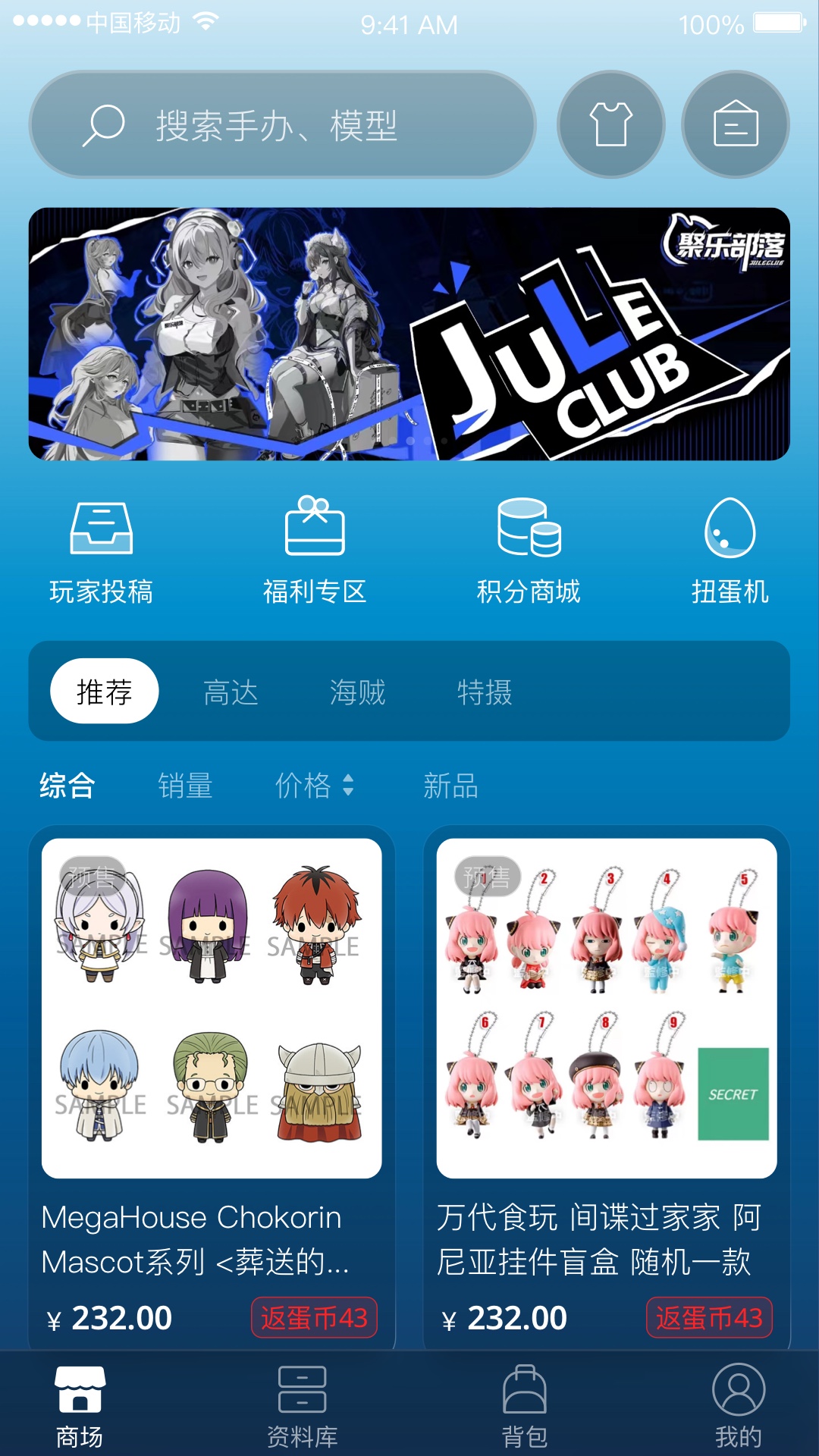Image resolution: width=819 pixels, height=1456 pixels.
Task: Open the JULE CLUB banner
Action: [x=409, y=334]
